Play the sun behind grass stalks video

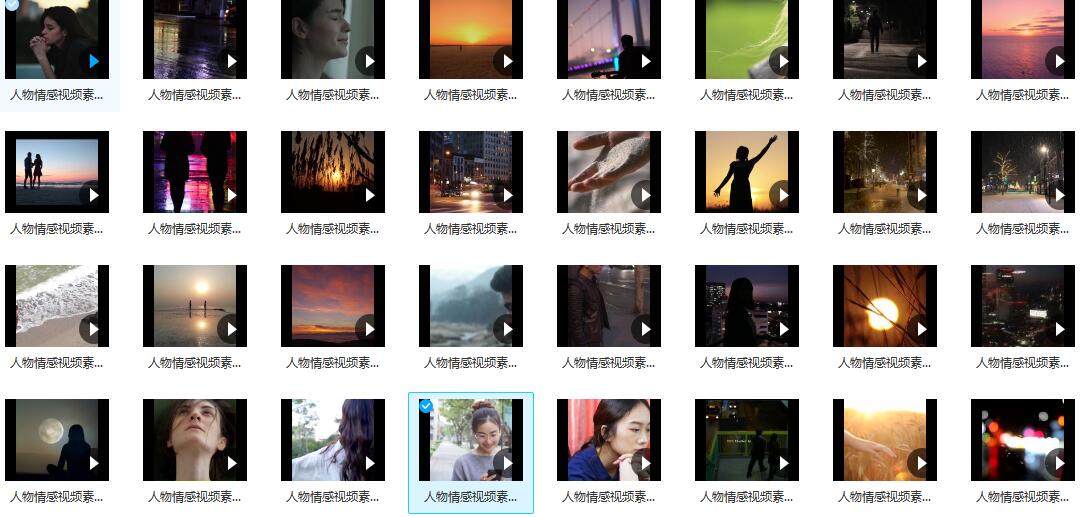click(921, 329)
